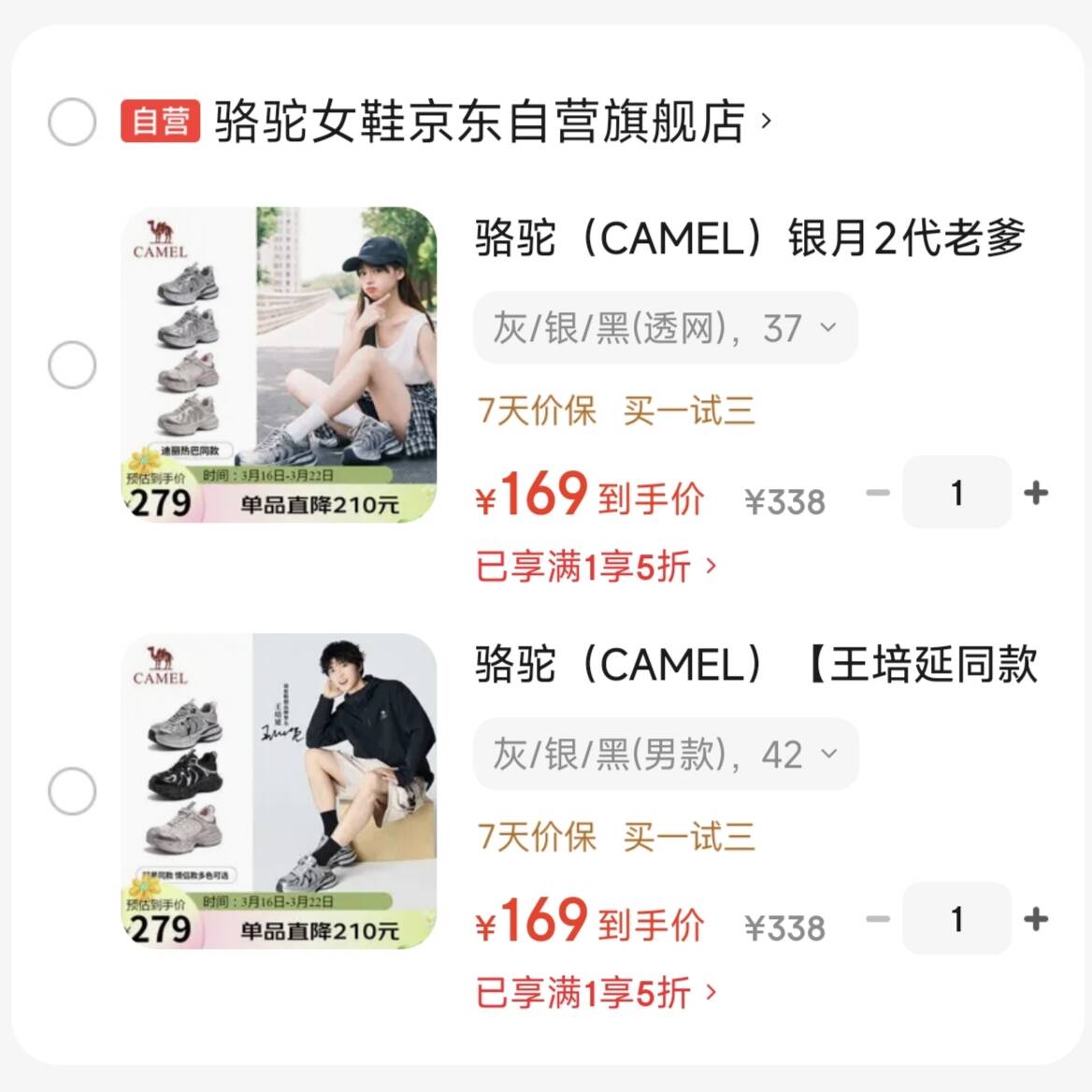Edit the quantity field for 王培延同款
The height and width of the screenshot is (1092, 1092).
pos(955,919)
